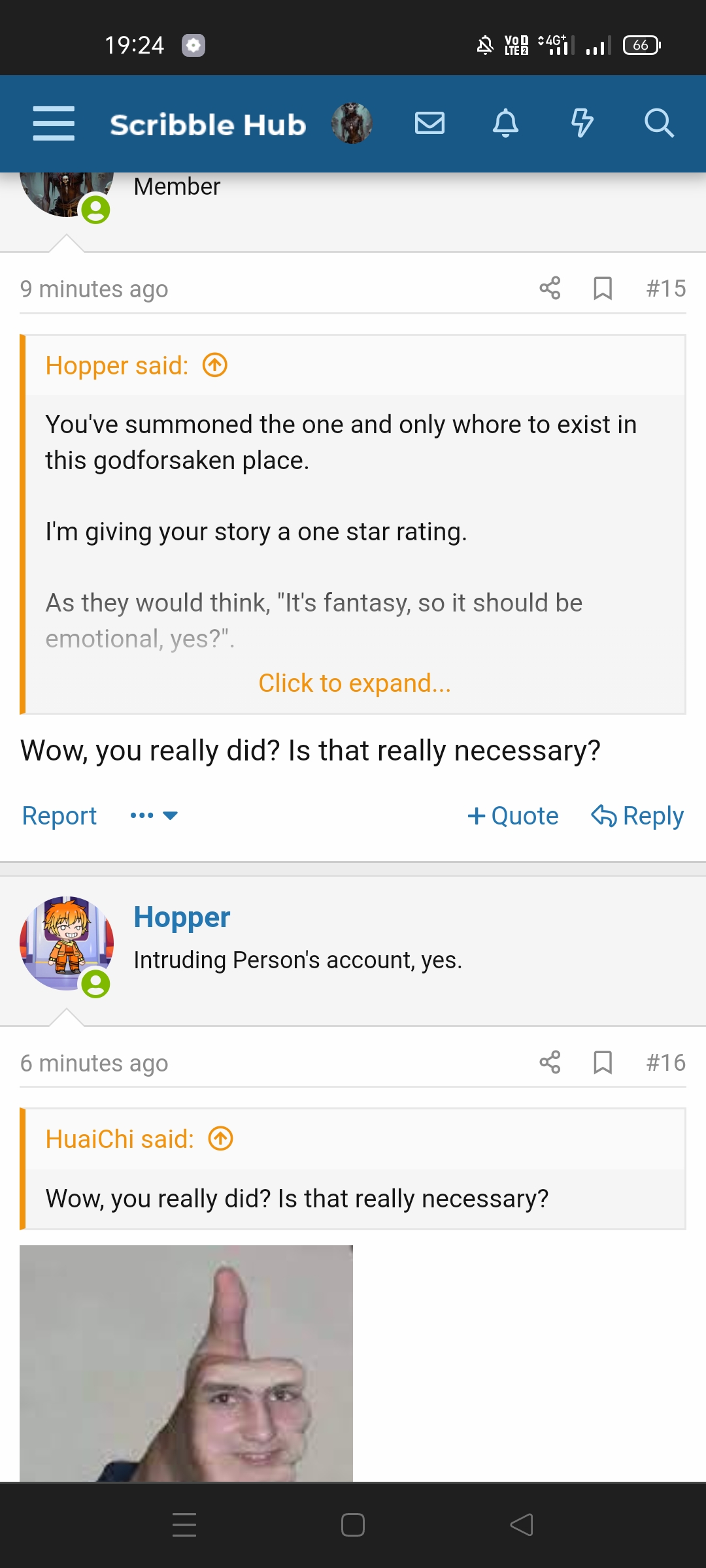Viewport: 706px width, 1568px height.
Task: Report HuaiChi's post
Action: click(59, 815)
